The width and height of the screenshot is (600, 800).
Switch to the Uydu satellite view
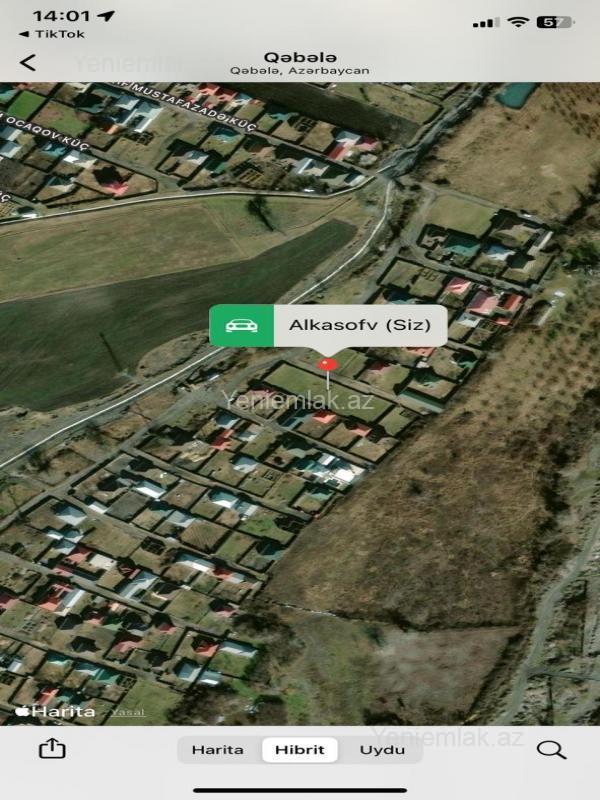pos(382,750)
